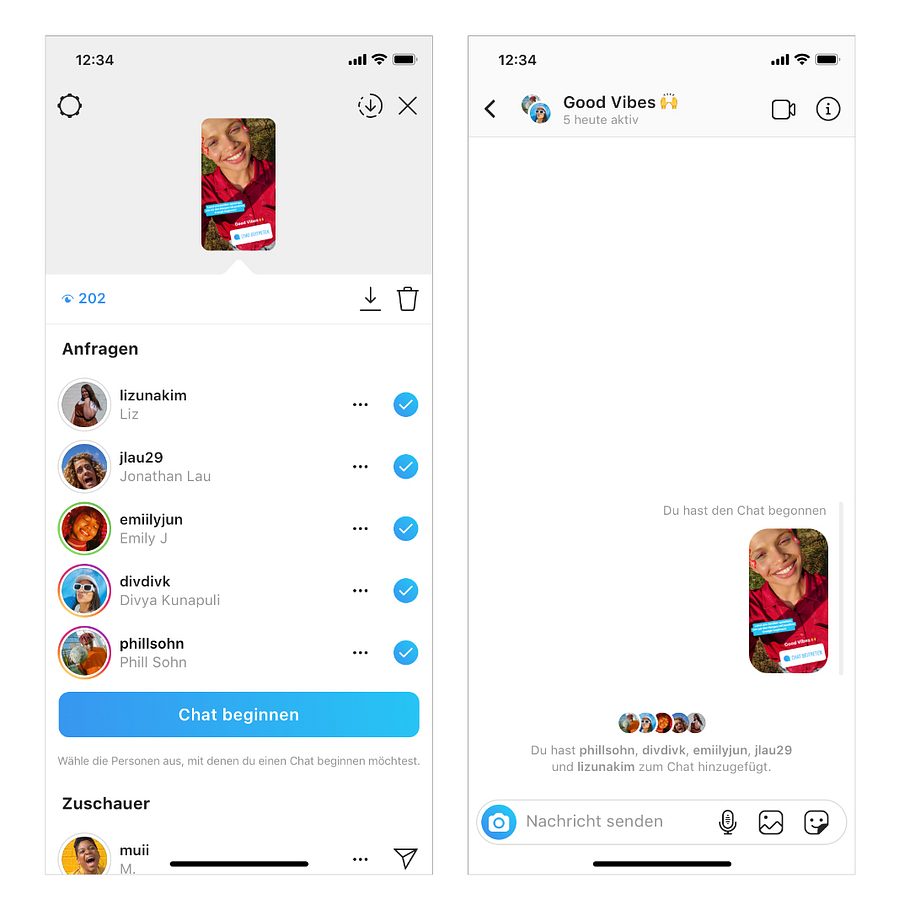Uncheck lizunakim from the chat requests
This screenshot has width=910, height=910.
405,405
